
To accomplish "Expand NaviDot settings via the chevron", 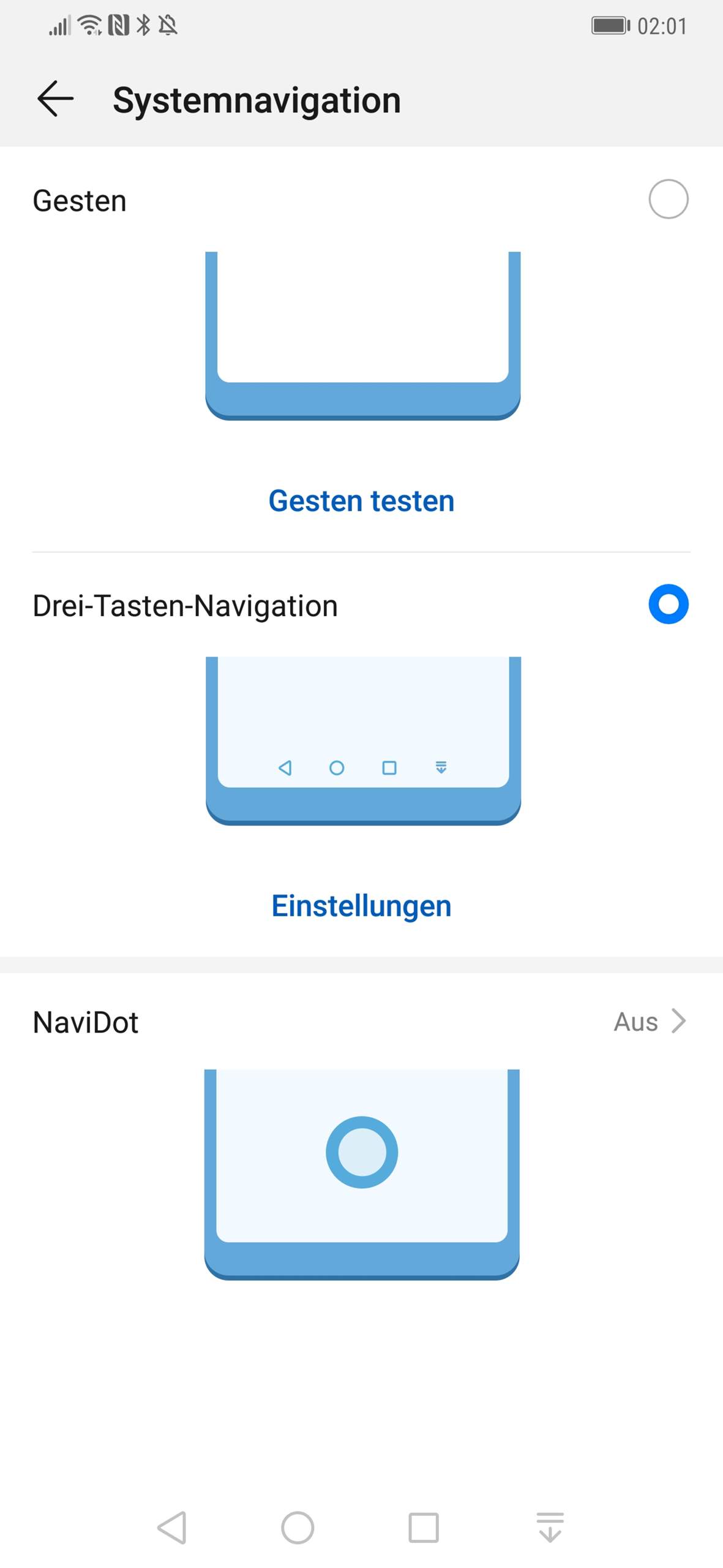I will coord(680,1022).
